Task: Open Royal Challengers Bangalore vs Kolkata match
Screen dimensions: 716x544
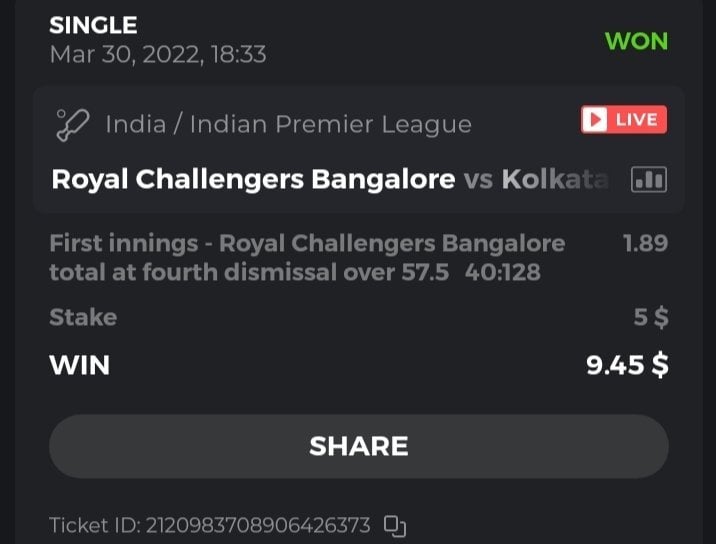Action: [x=330, y=180]
